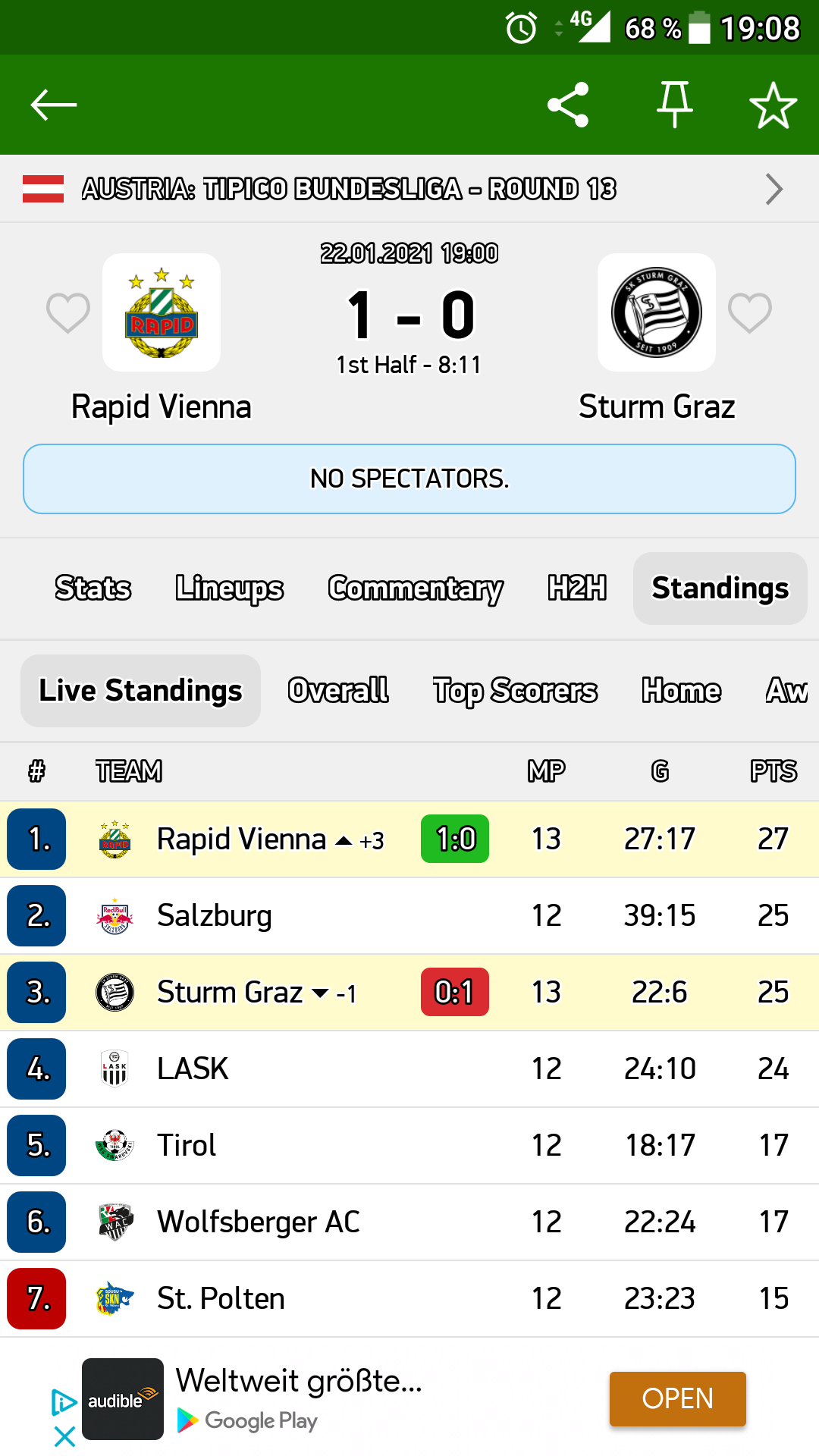This screenshot has width=819, height=1456.
Task: Close the audible advertisement banner
Action: 64,1436
